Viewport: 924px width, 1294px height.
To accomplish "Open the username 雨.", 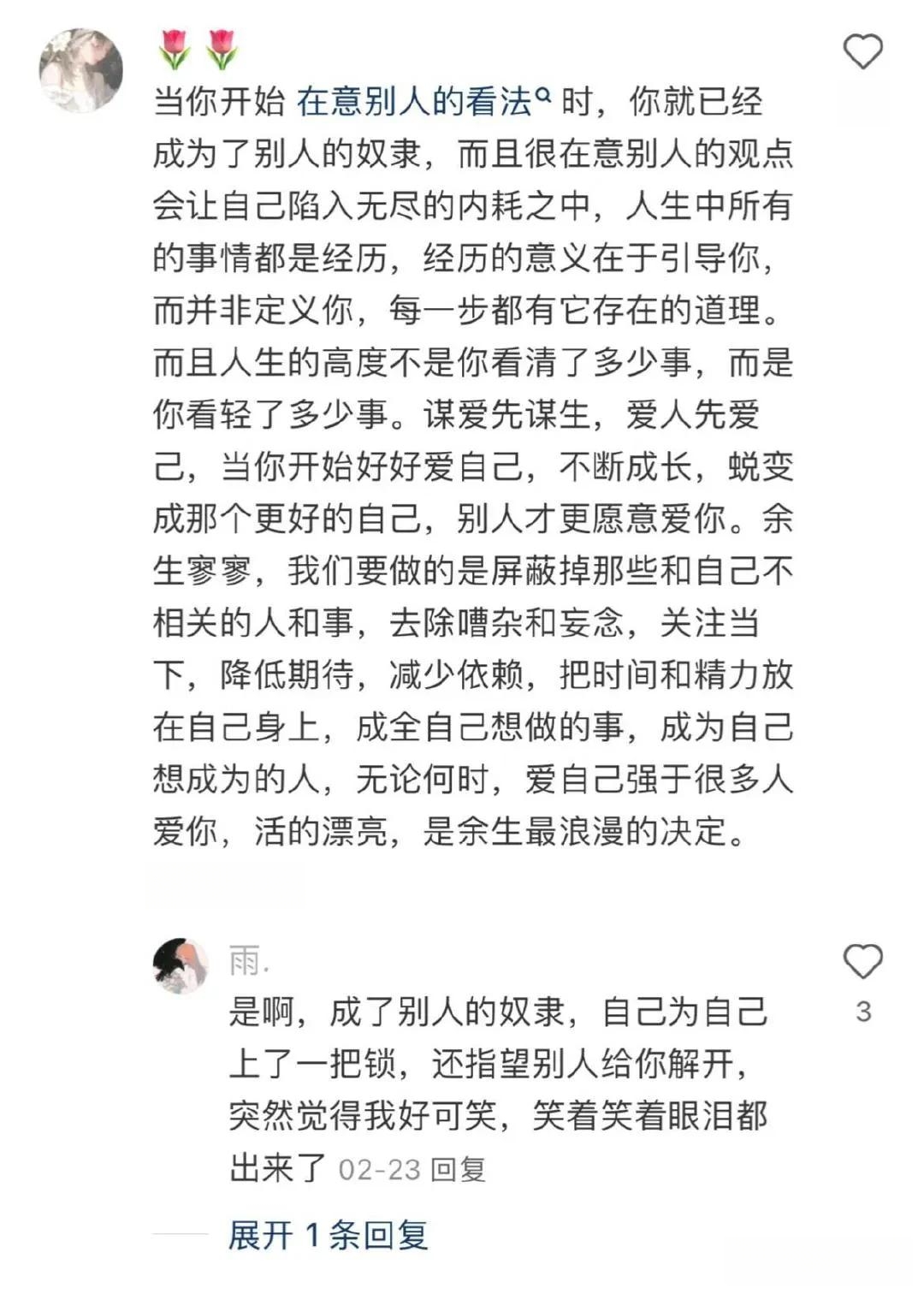I will tap(249, 962).
